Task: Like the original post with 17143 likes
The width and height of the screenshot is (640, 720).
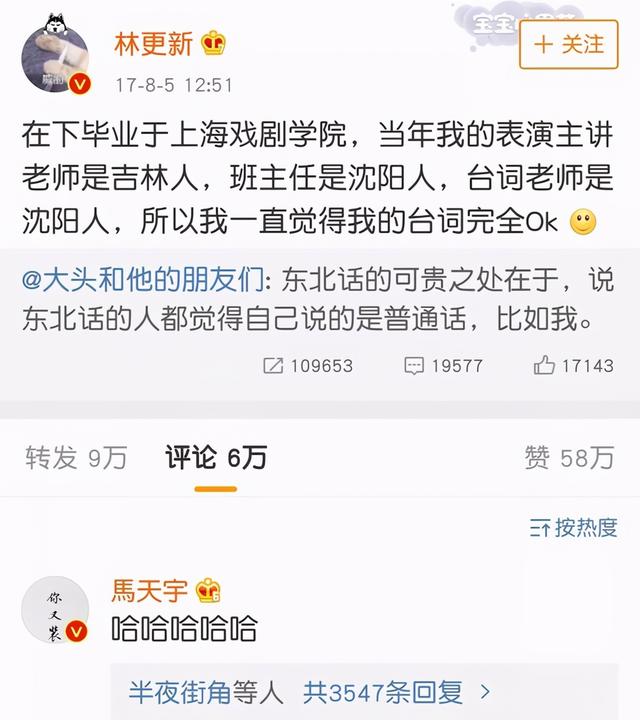Action: coord(574,366)
